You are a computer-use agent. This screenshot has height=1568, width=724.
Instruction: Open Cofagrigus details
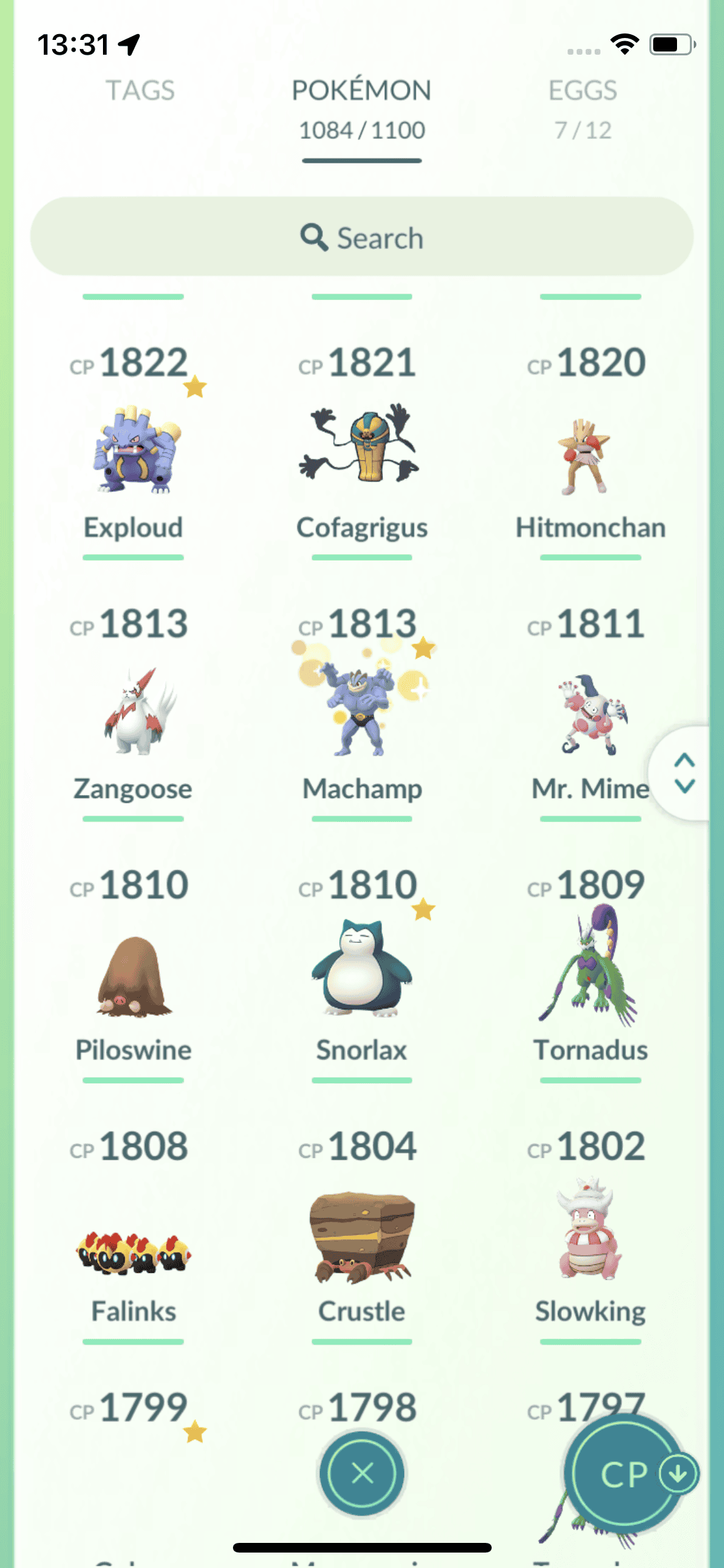coord(362,451)
